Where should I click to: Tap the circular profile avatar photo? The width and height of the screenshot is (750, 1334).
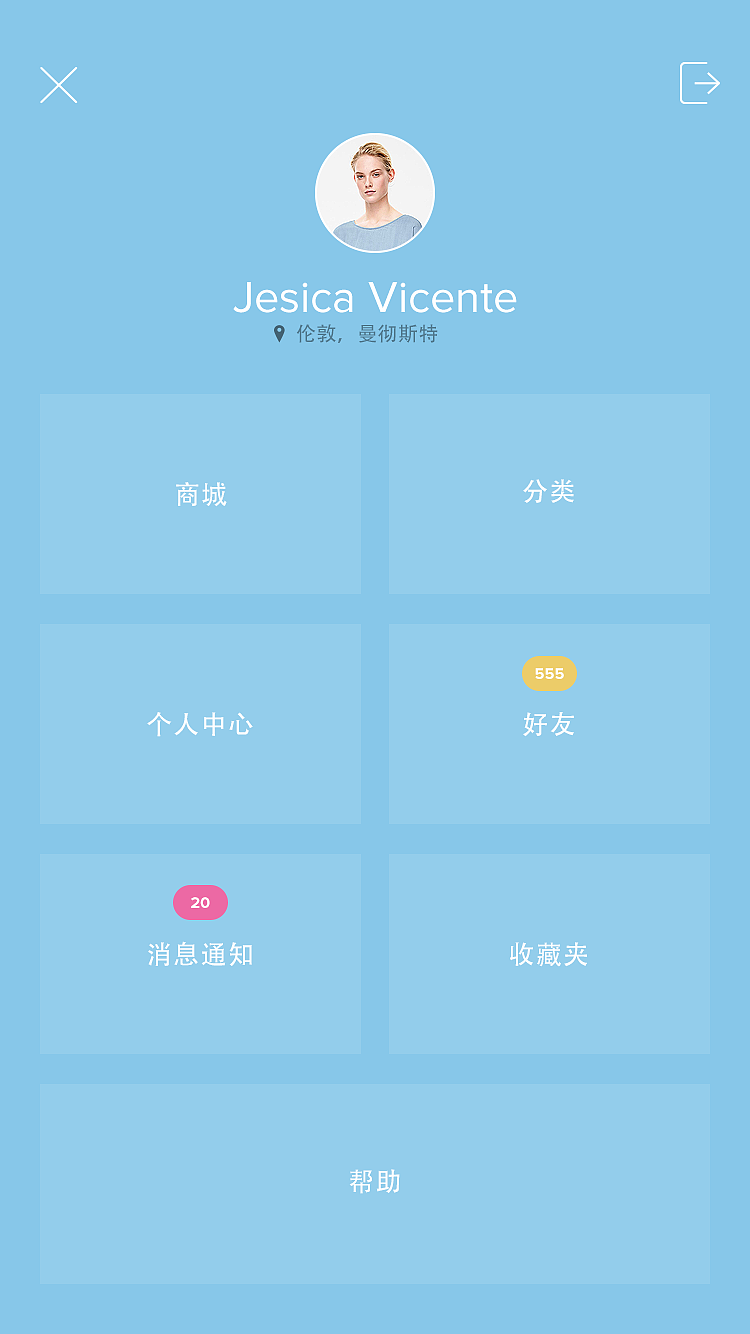(x=375, y=191)
